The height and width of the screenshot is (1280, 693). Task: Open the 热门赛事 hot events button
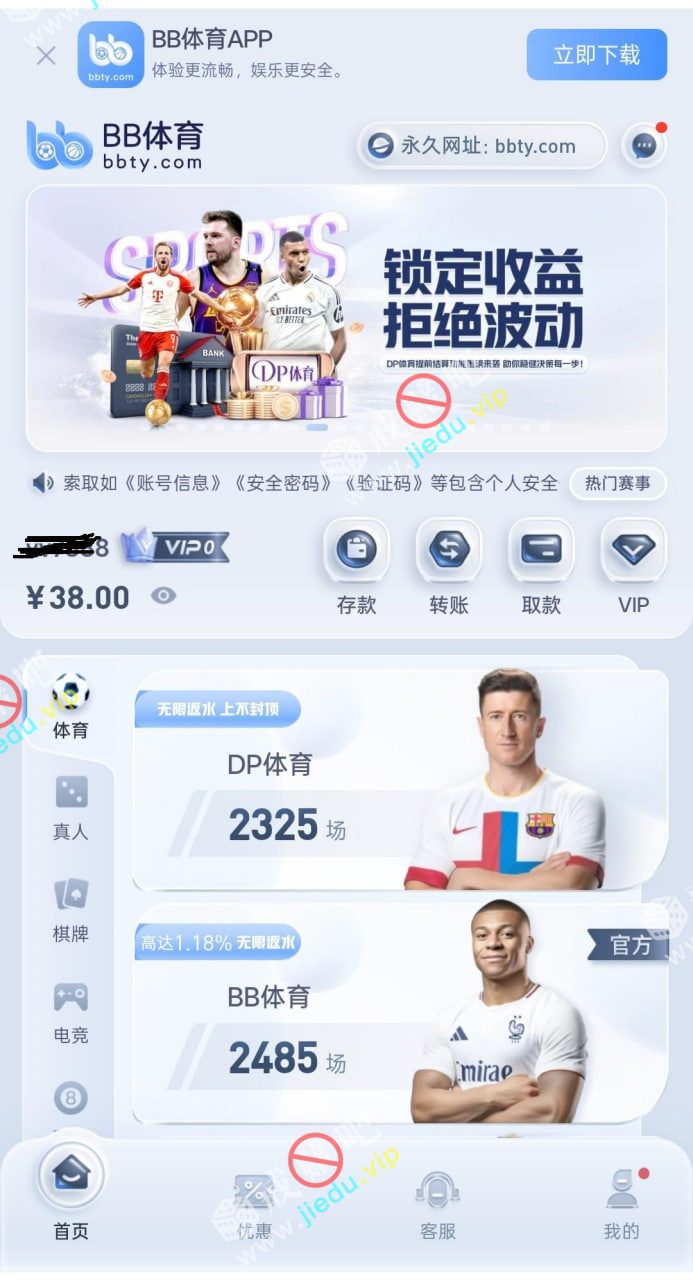617,483
